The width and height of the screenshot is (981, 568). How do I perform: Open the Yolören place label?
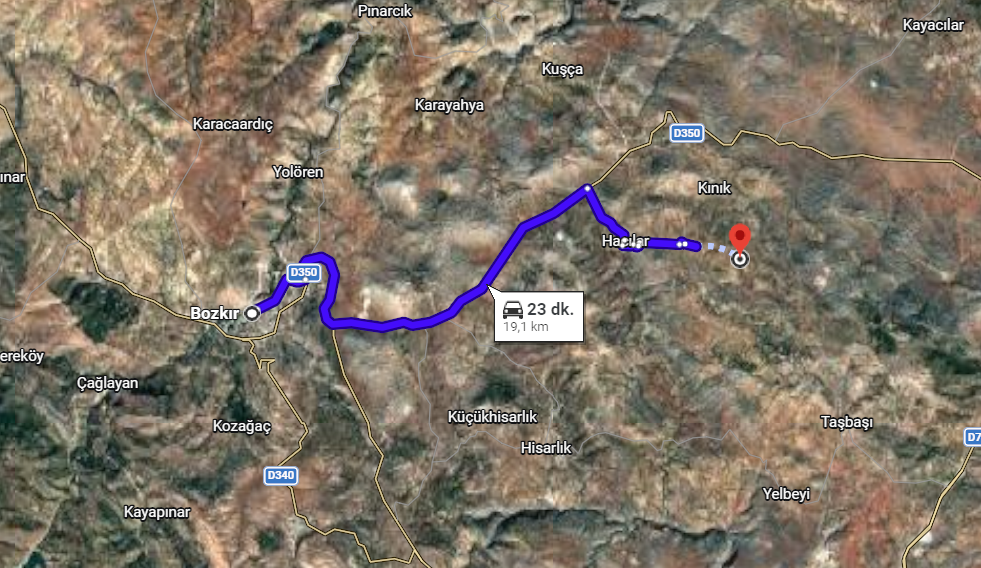pyautogui.click(x=298, y=172)
